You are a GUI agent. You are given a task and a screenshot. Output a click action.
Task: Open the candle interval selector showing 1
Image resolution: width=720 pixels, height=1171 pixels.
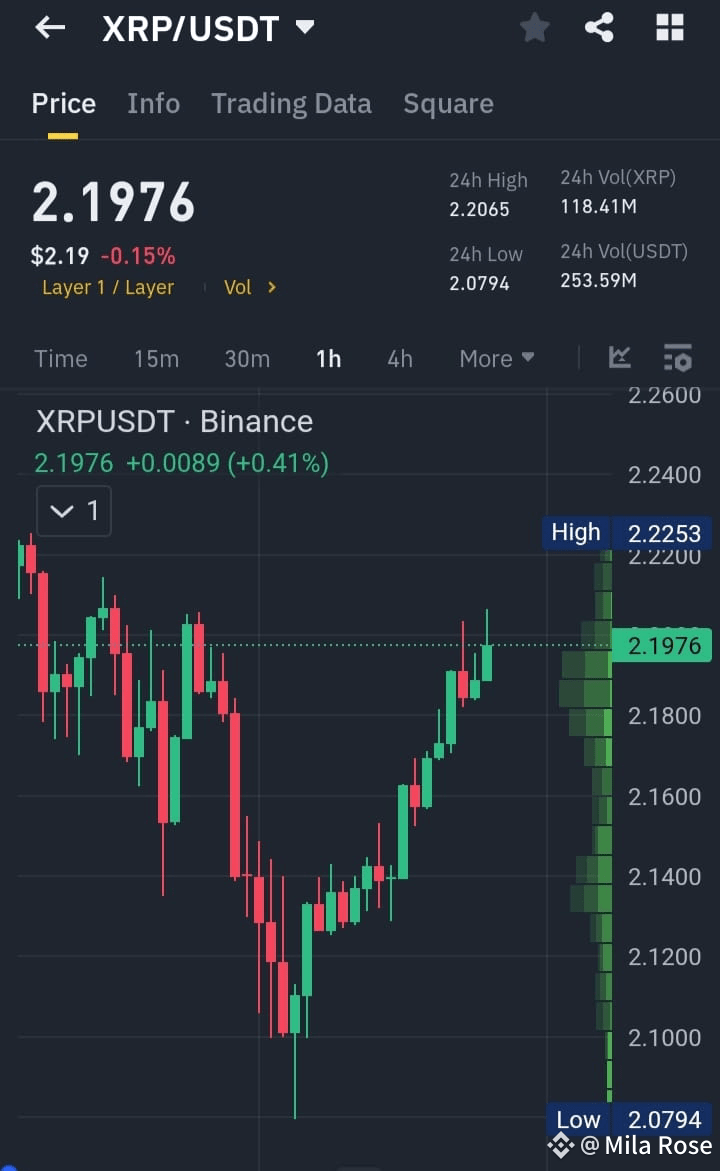coord(73,510)
